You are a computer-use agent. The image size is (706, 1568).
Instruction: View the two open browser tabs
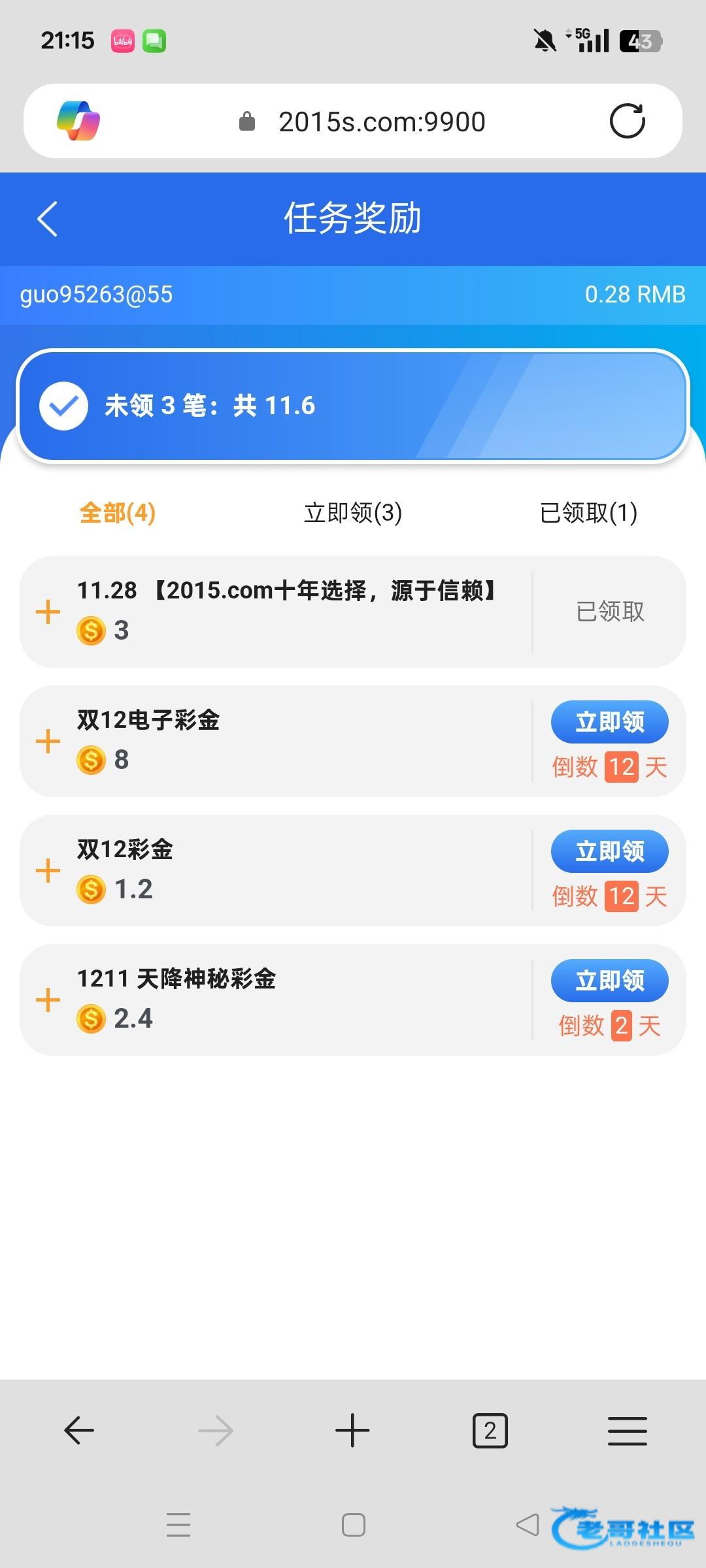point(490,1431)
